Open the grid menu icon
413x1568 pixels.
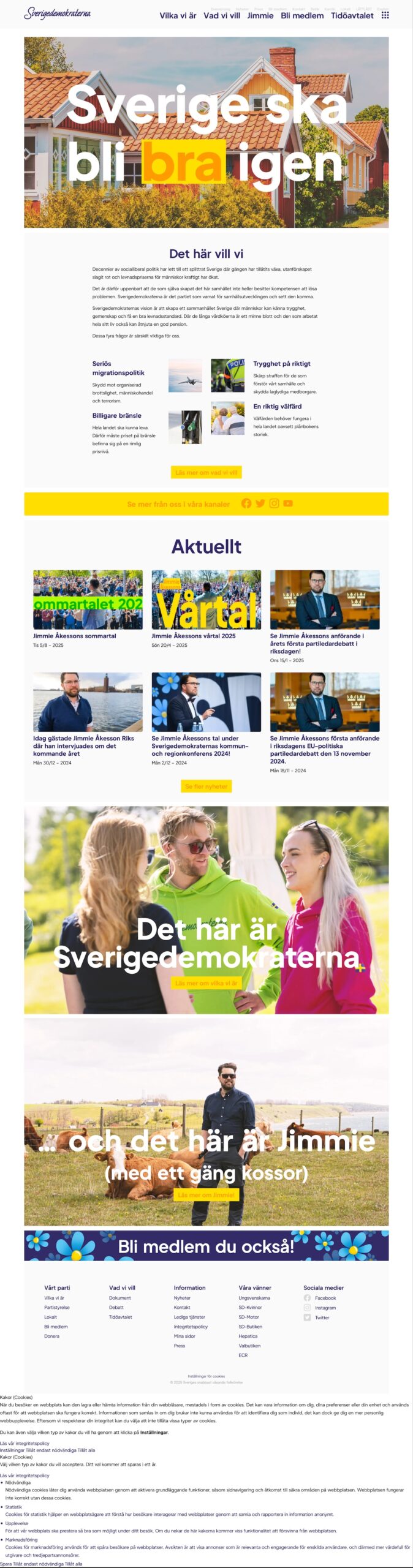tap(385, 15)
